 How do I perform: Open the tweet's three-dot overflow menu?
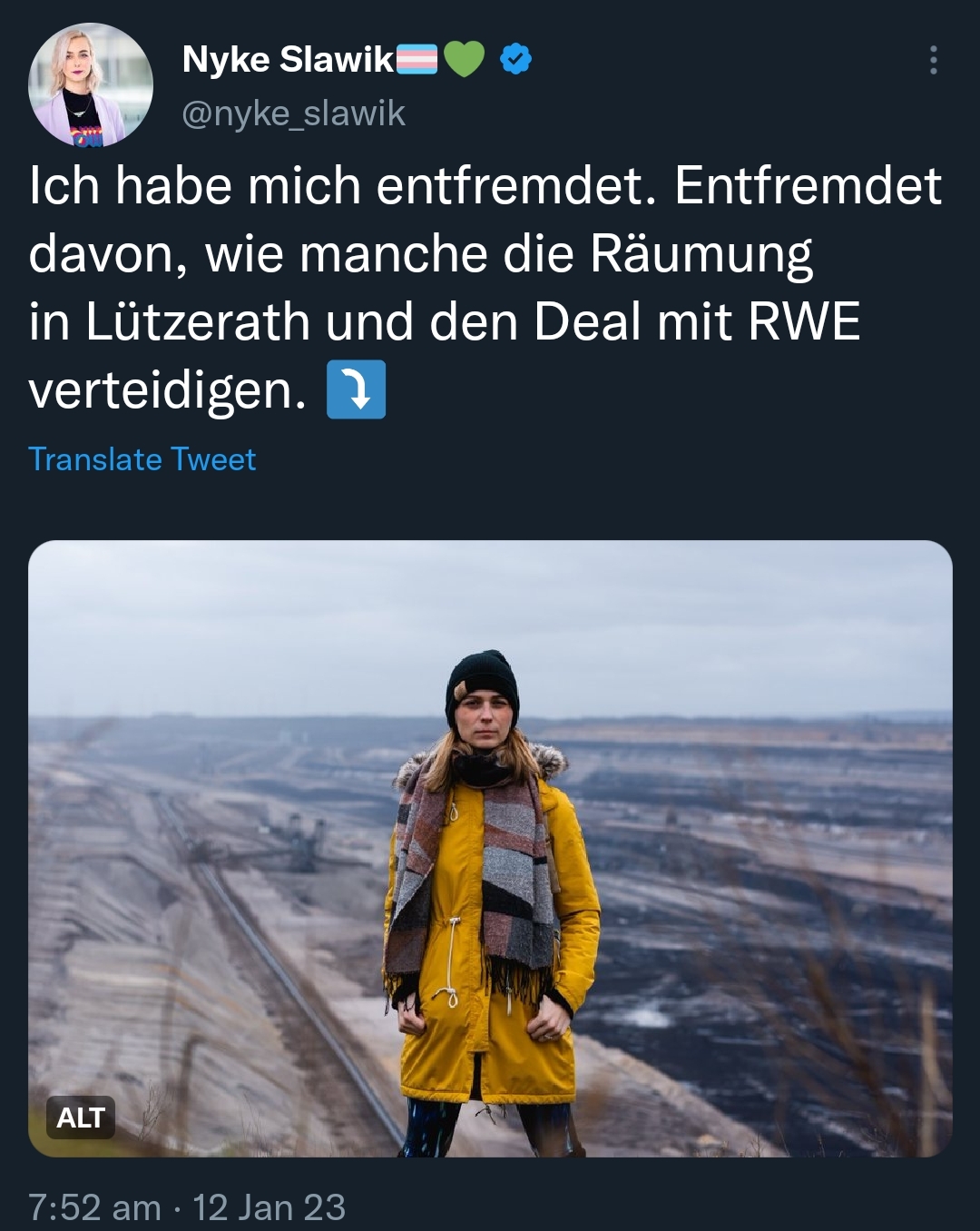click(933, 60)
